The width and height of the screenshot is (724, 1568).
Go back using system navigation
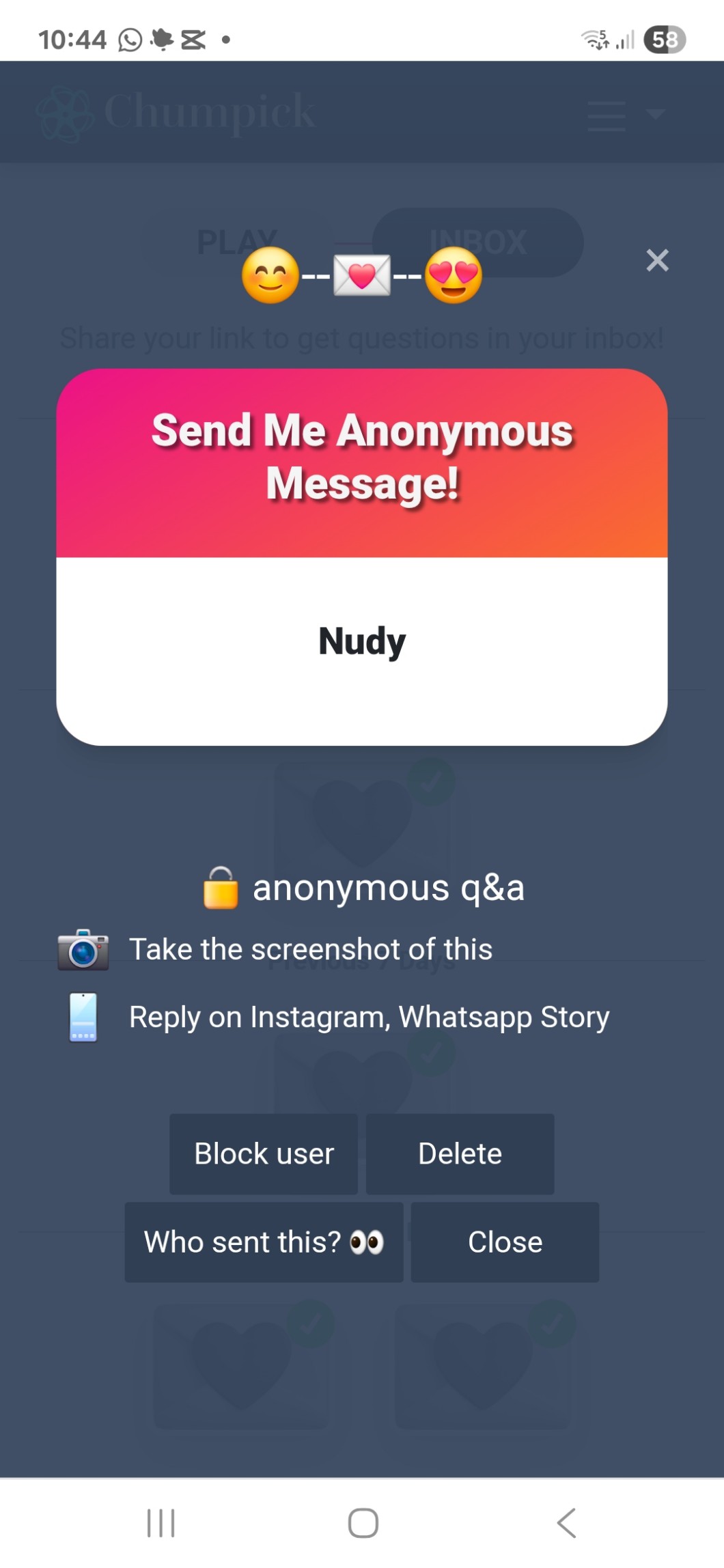click(x=566, y=1522)
